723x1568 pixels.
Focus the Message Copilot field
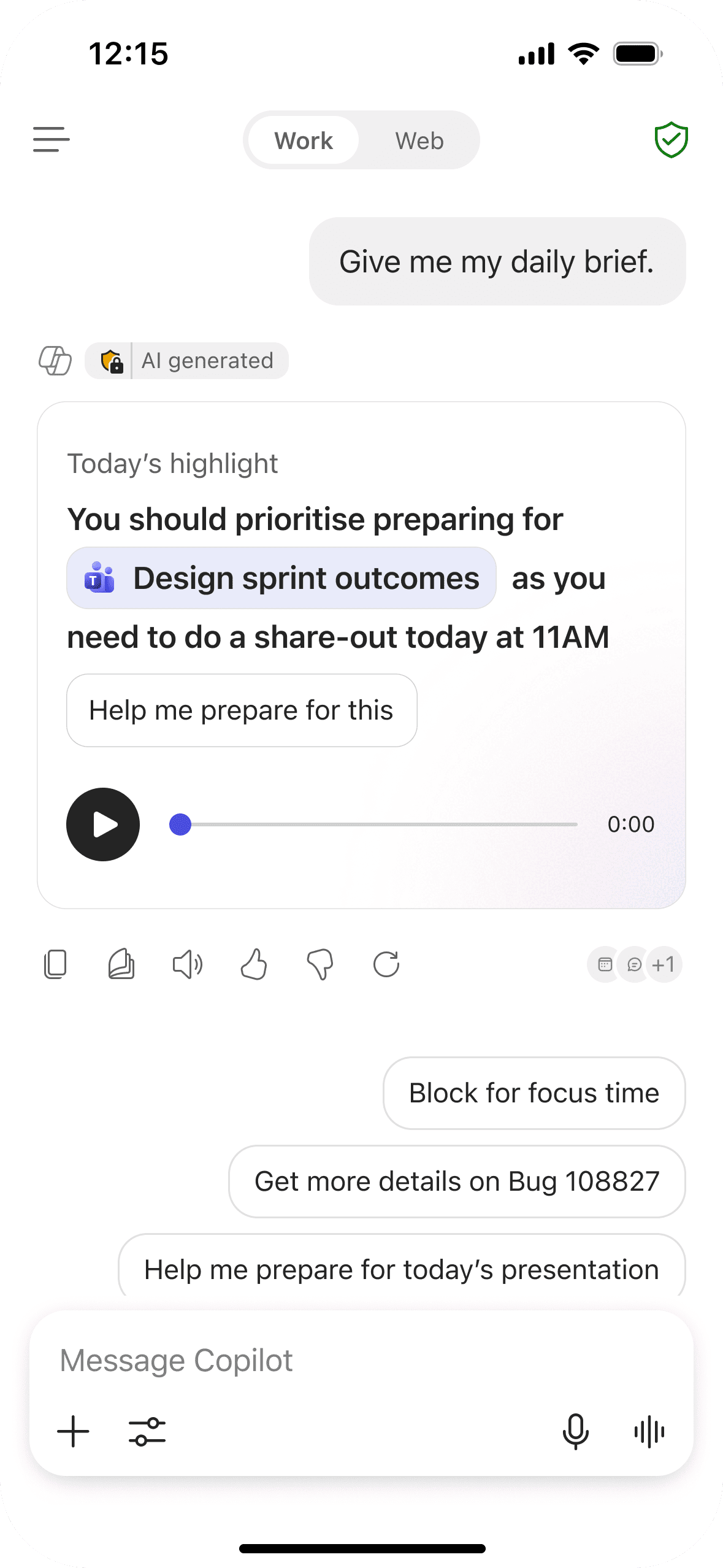point(361,1361)
